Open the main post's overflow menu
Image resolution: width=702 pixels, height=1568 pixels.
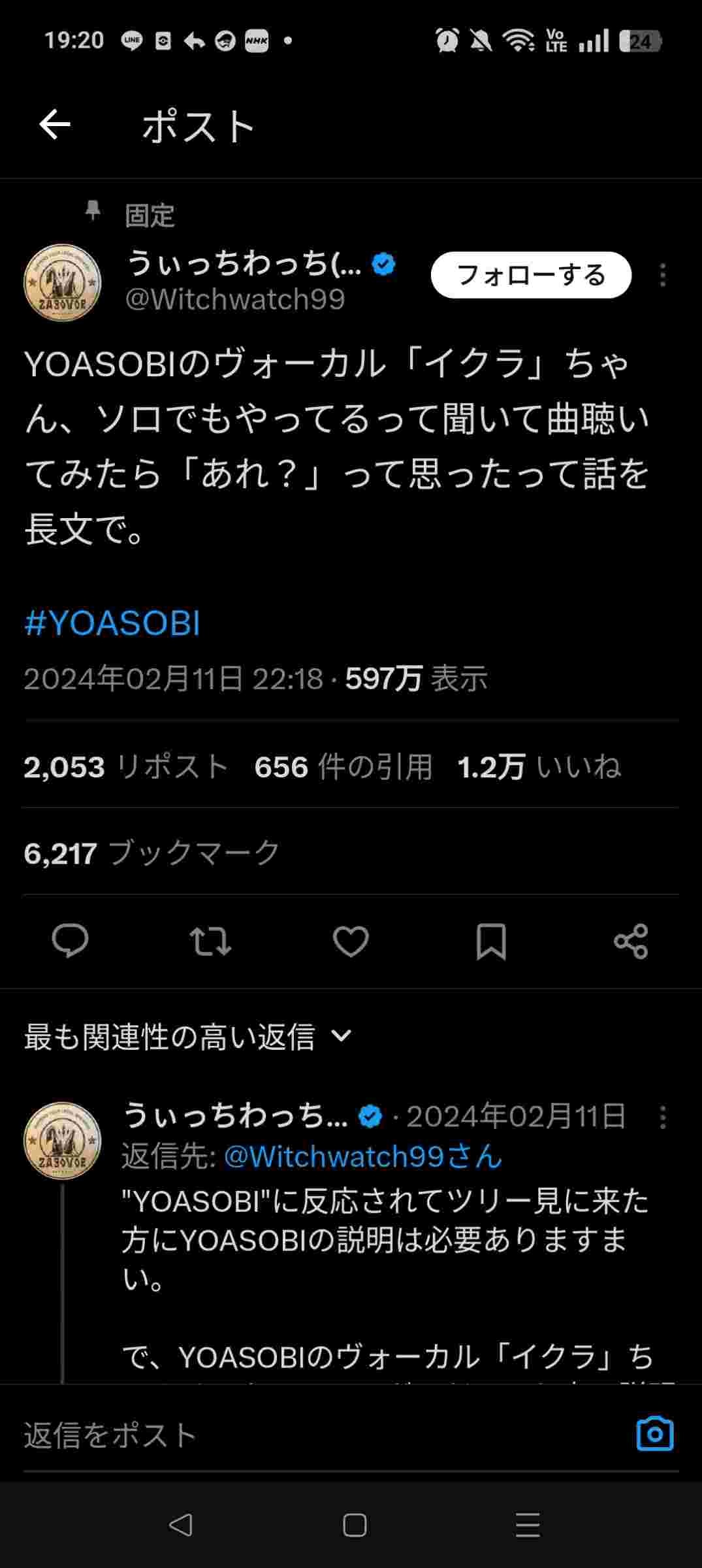coord(662,275)
